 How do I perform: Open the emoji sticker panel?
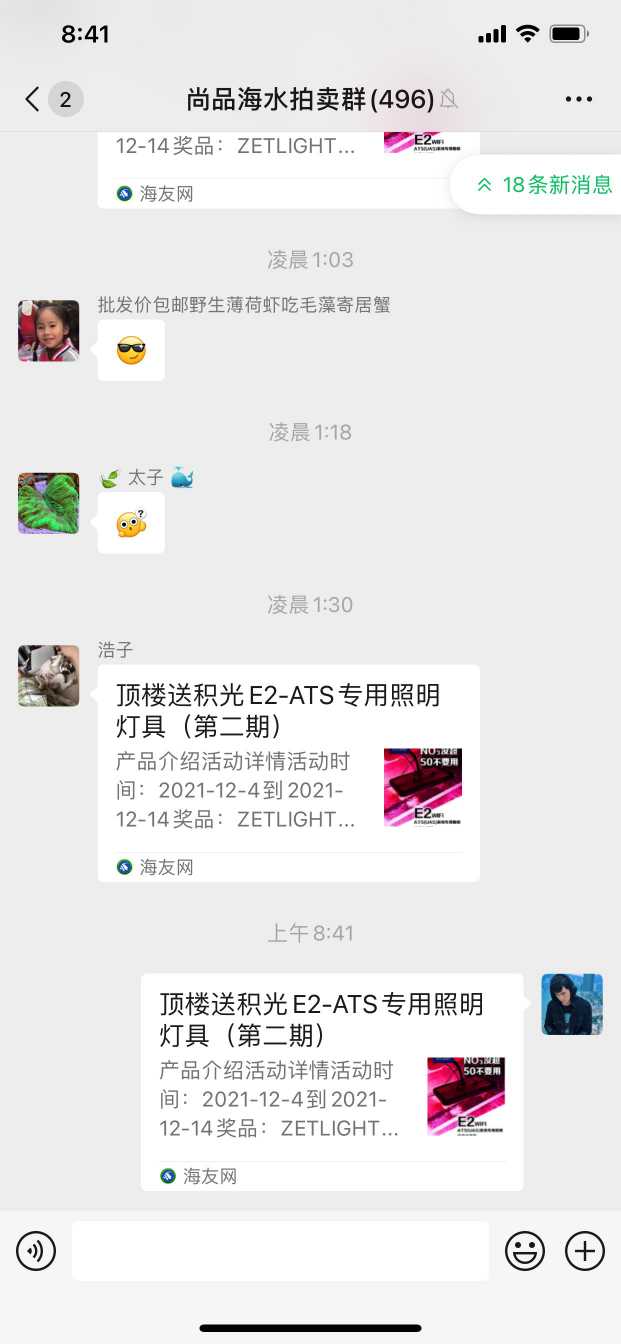tap(525, 1250)
